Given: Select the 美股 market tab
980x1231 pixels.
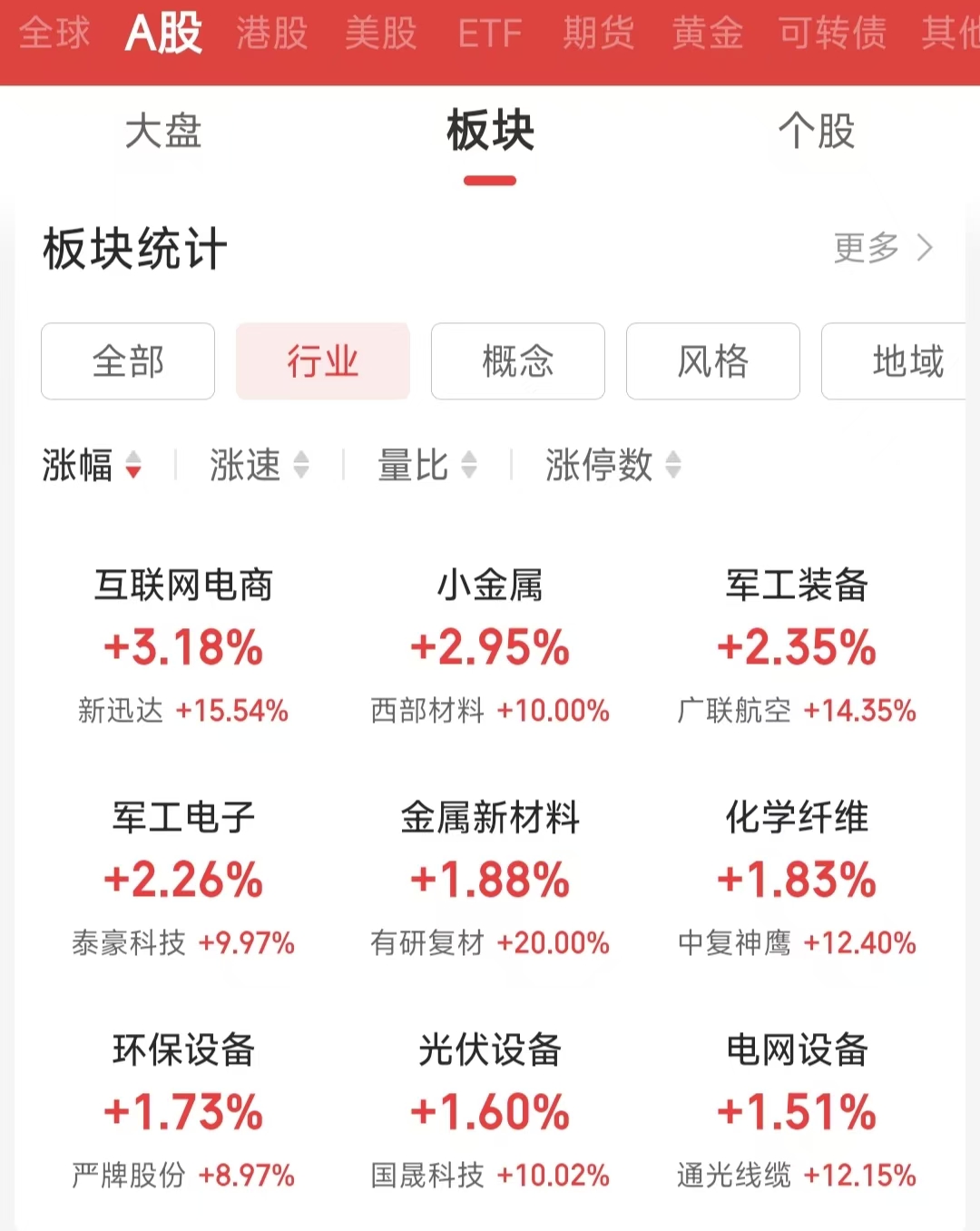Looking at the screenshot, I should pos(380,34).
